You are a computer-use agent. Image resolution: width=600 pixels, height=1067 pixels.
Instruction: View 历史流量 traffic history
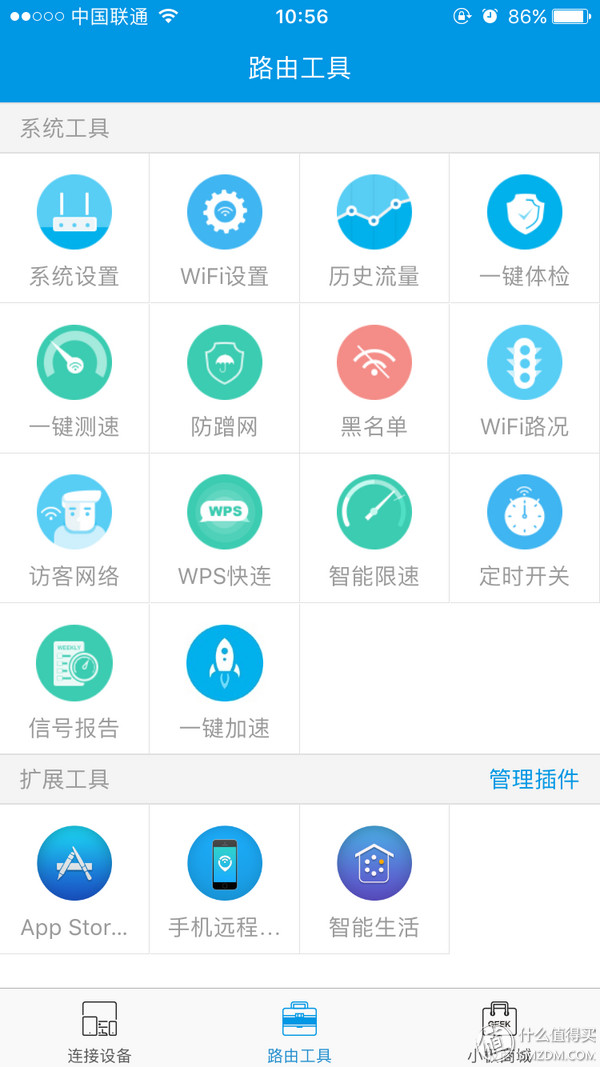[x=374, y=228]
